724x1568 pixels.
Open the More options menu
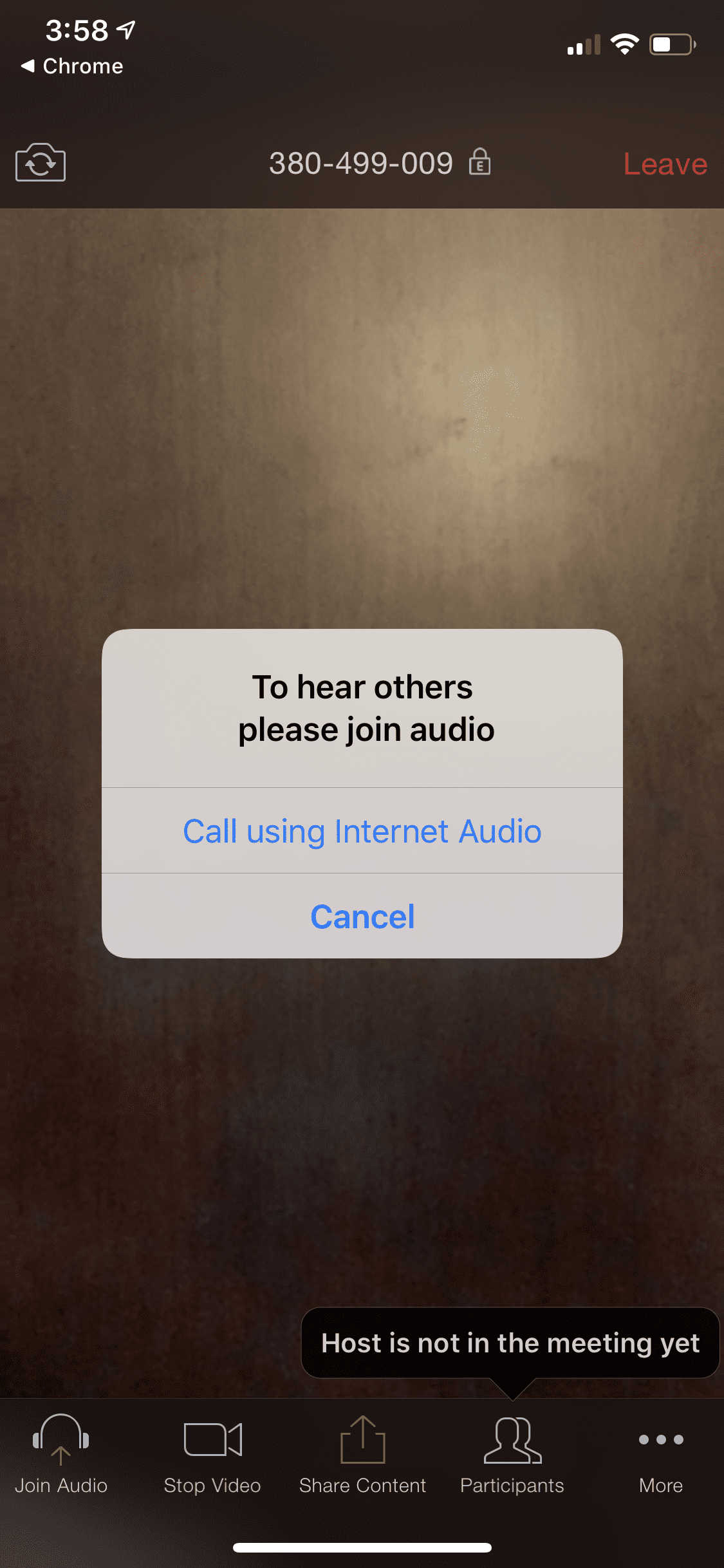click(x=661, y=1454)
